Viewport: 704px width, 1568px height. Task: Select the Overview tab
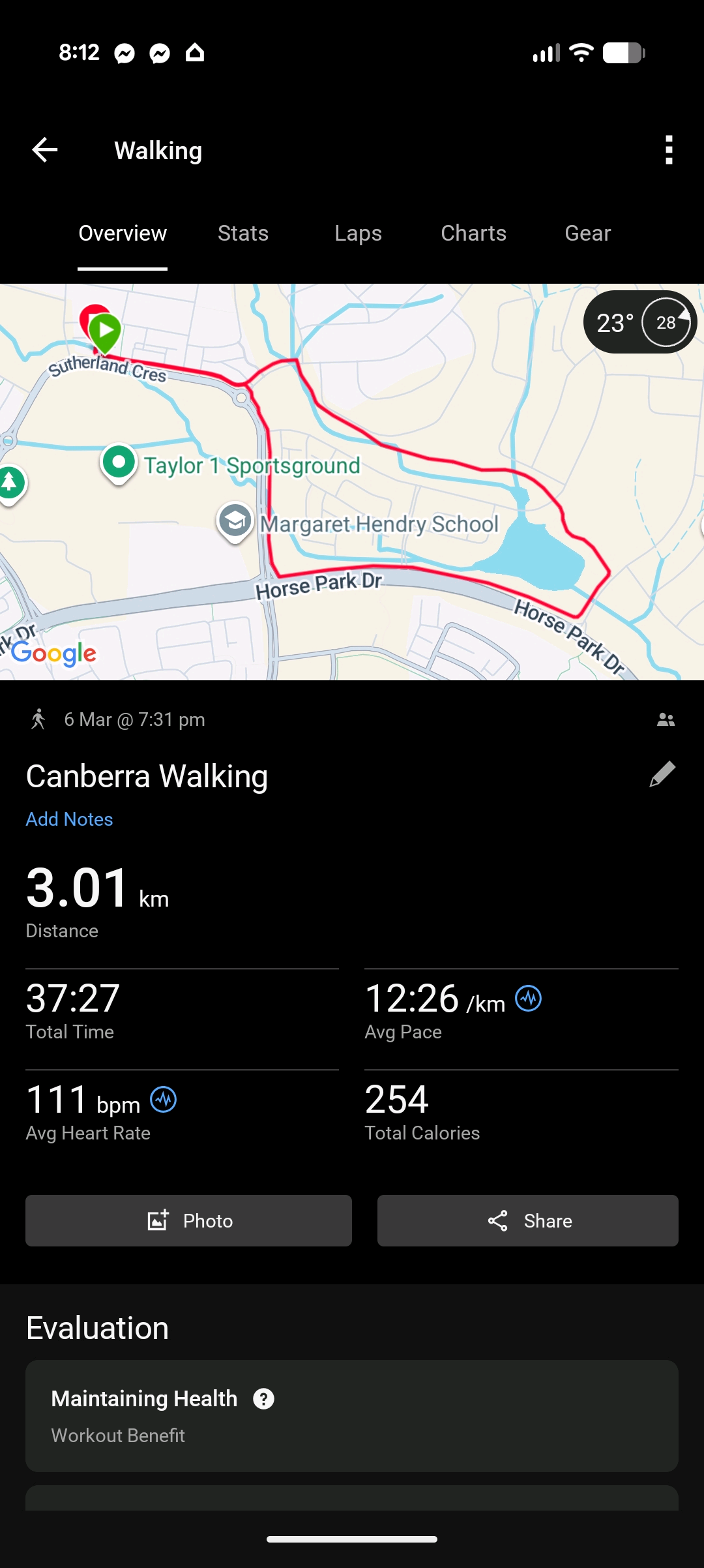(x=123, y=234)
